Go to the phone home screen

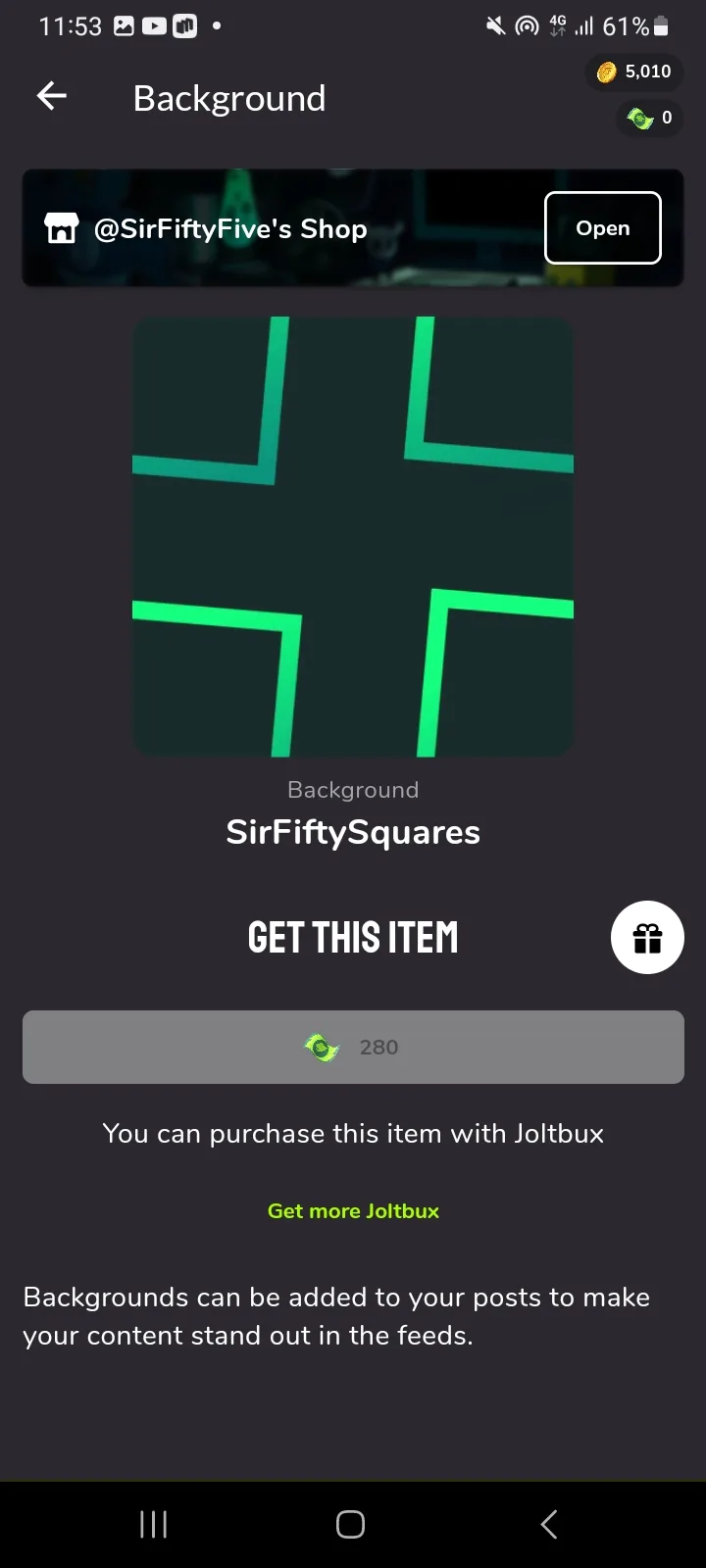point(351,1524)
